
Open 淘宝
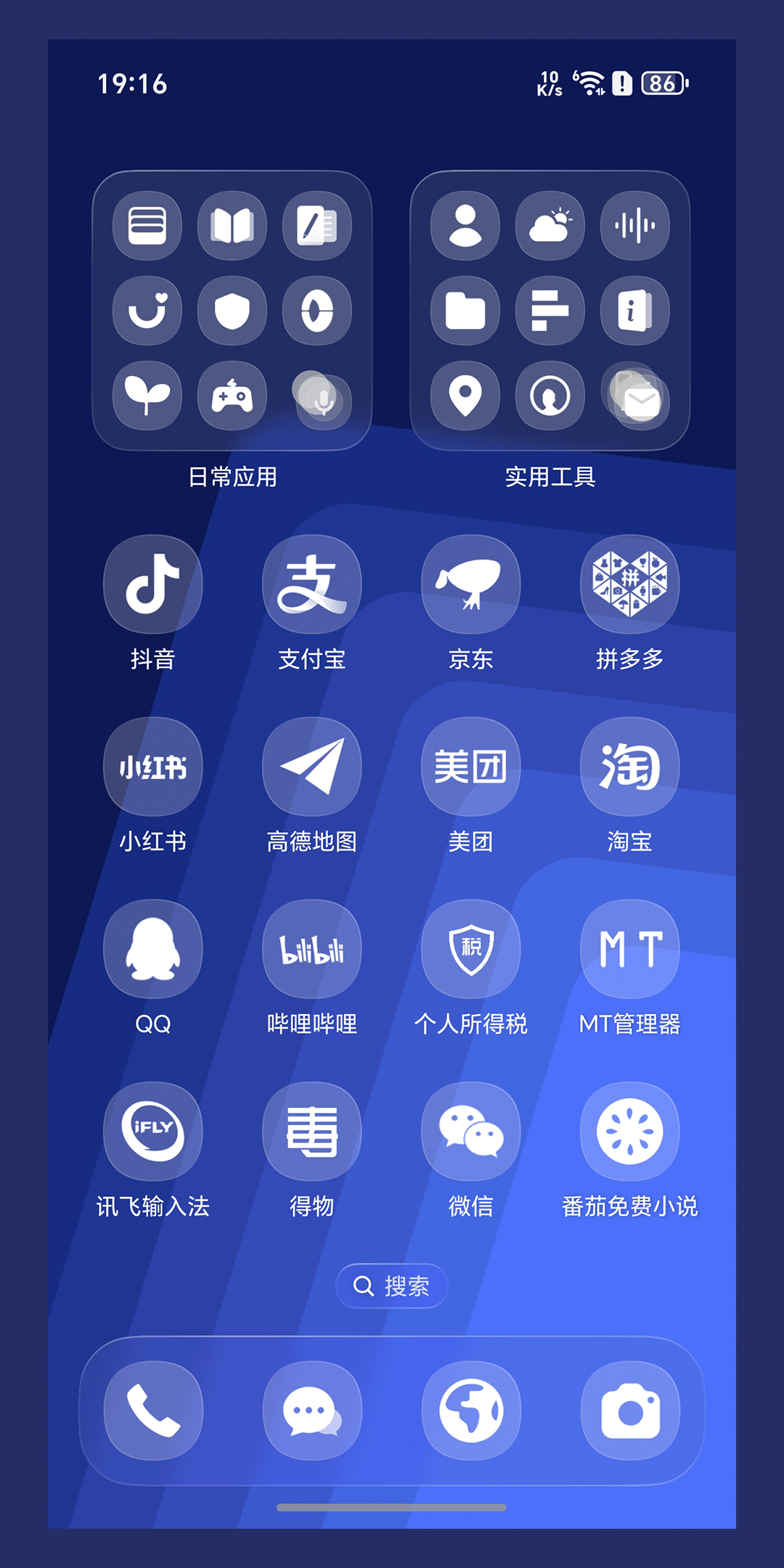[x=629, y=766]
